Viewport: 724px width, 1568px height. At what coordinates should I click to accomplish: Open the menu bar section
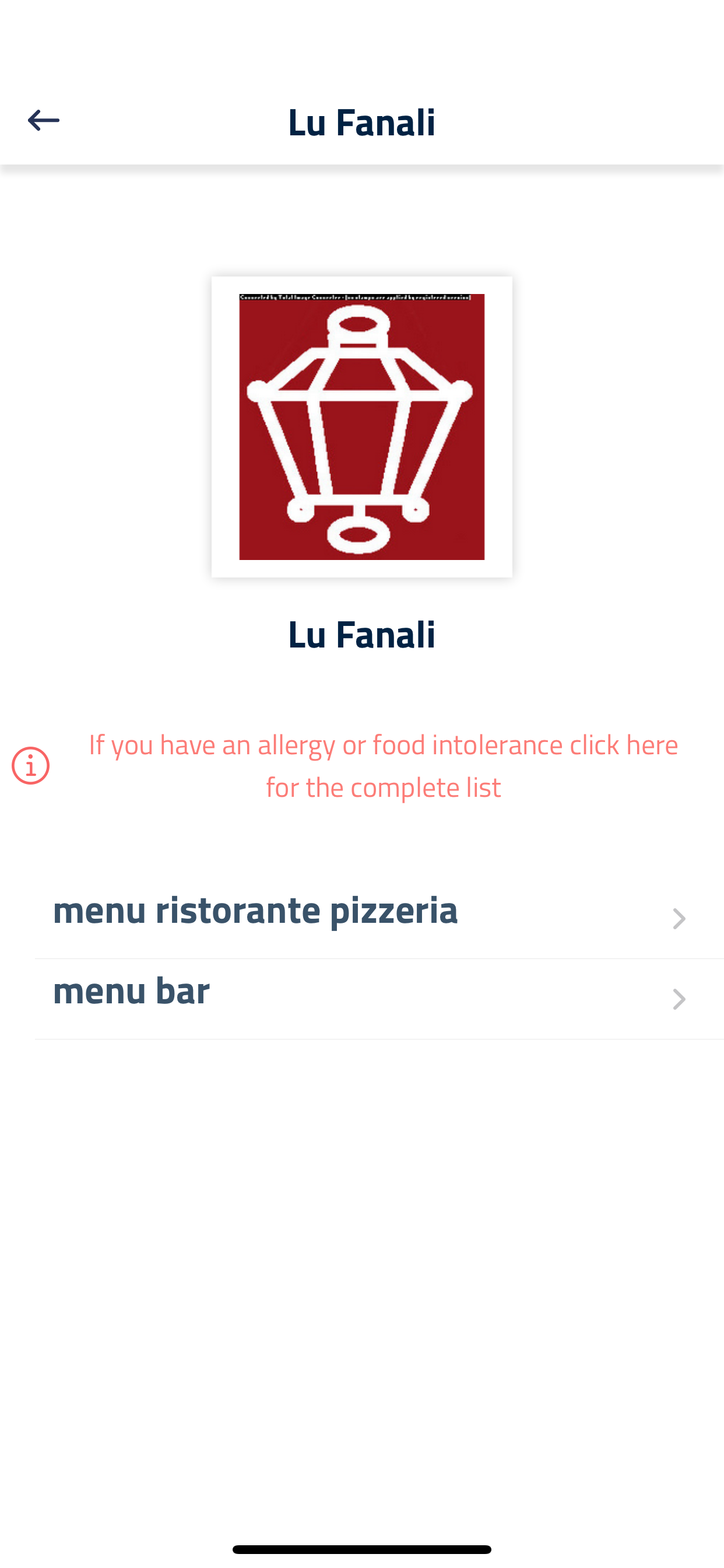(x=379, y=999)
